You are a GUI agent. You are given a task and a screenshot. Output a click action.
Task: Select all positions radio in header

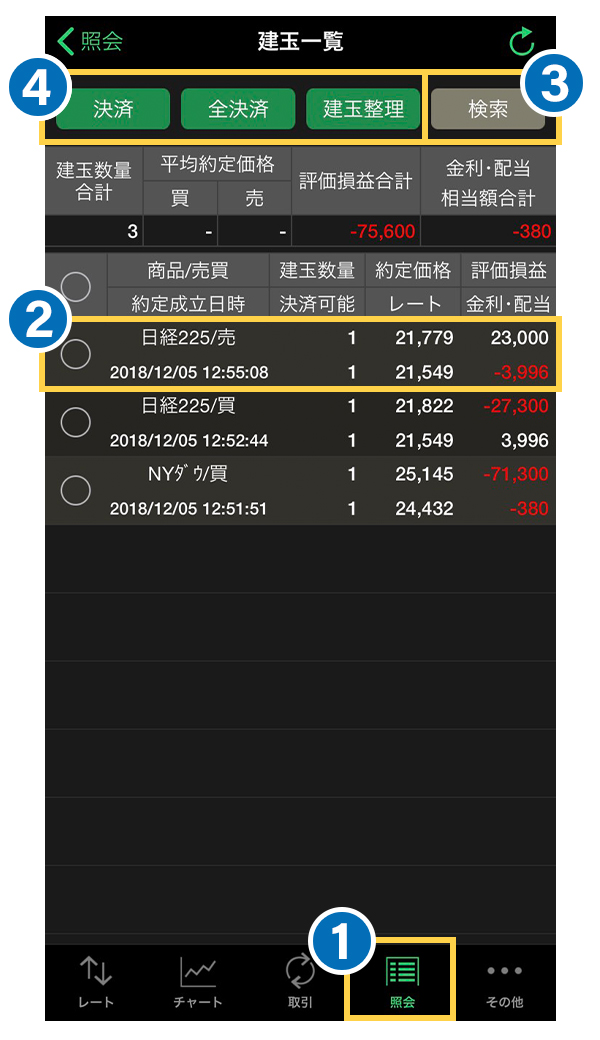(x=76, y=286)
